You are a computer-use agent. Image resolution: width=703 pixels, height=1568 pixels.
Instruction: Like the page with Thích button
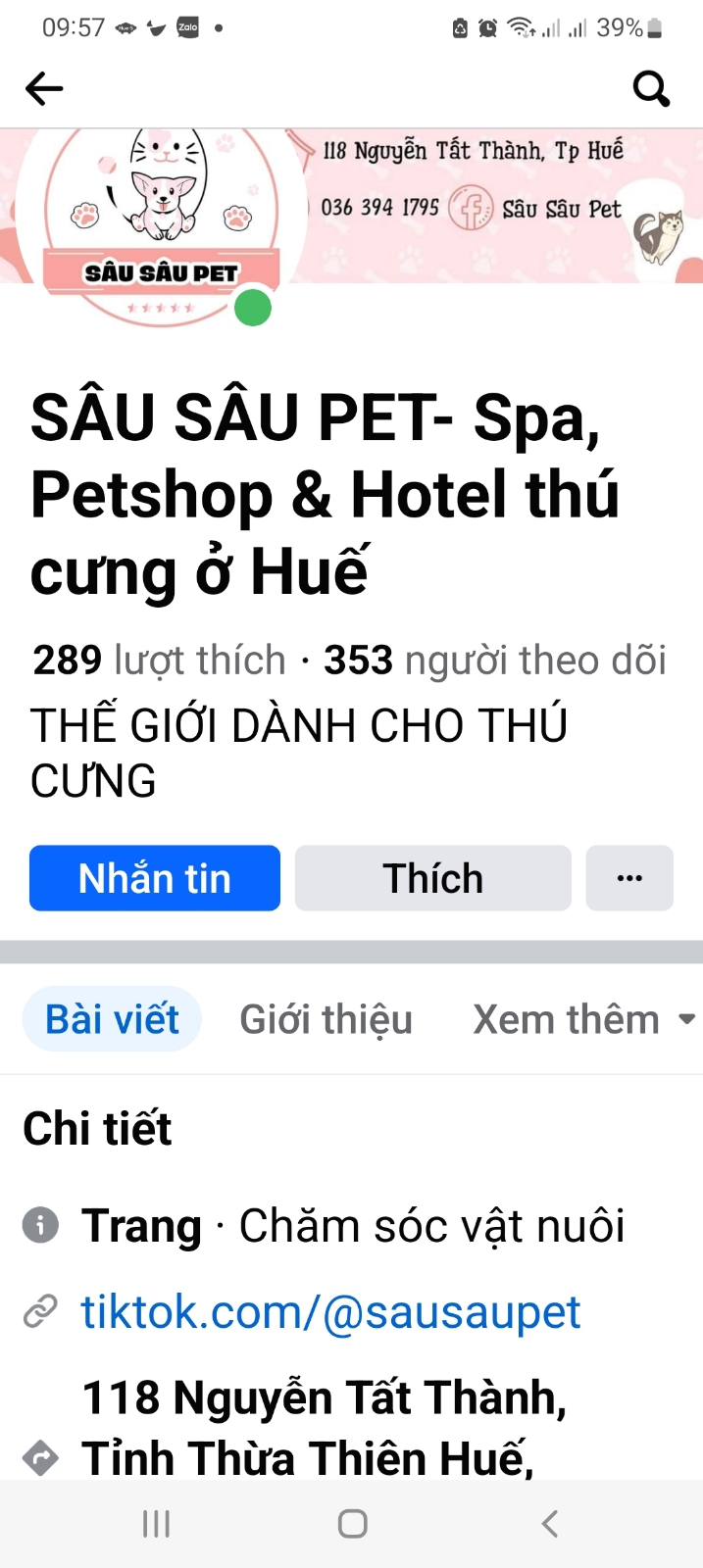tap(432, 878)
